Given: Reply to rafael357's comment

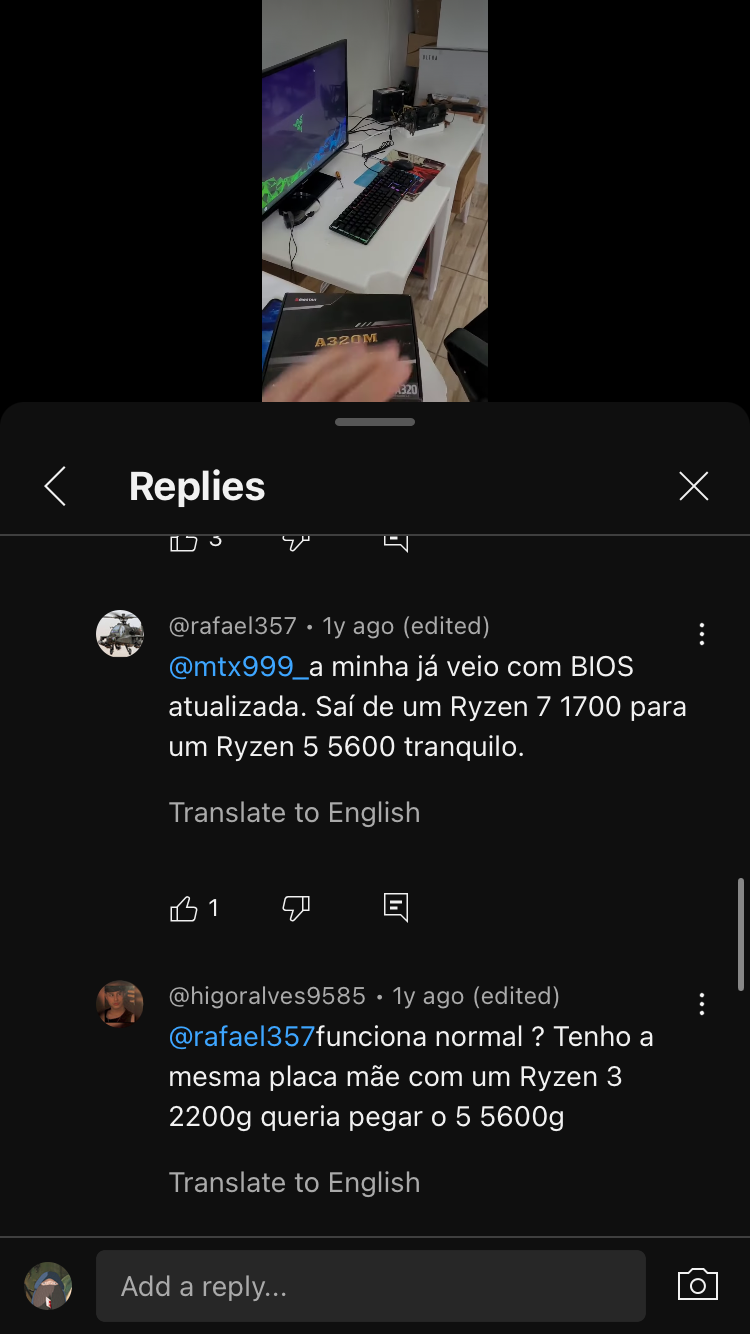Looking at the screenshot, I should coord(396,907).
